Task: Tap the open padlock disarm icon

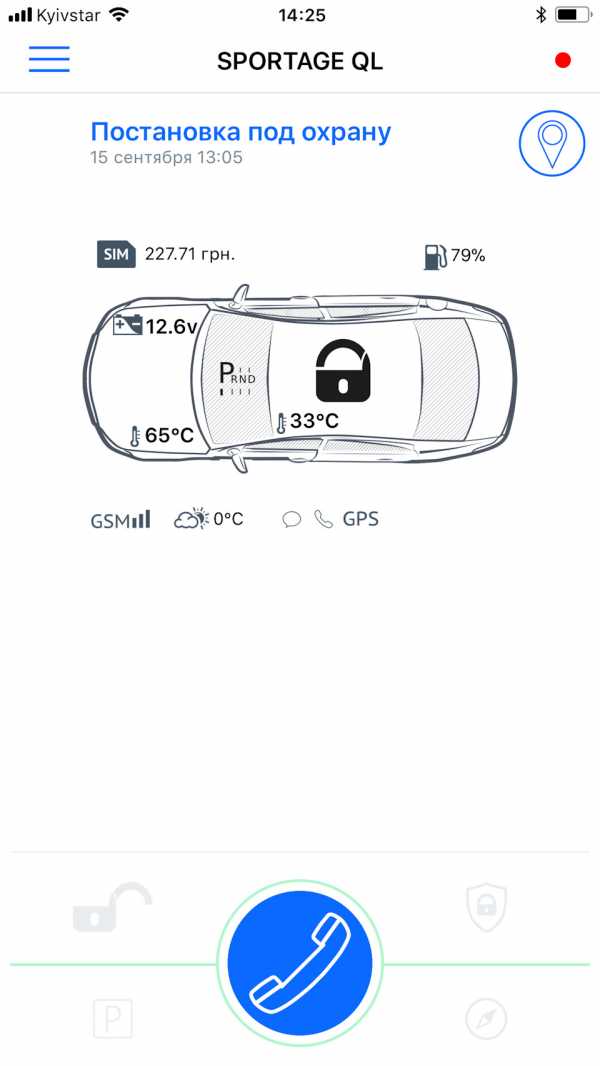Action: pos(112,907)
